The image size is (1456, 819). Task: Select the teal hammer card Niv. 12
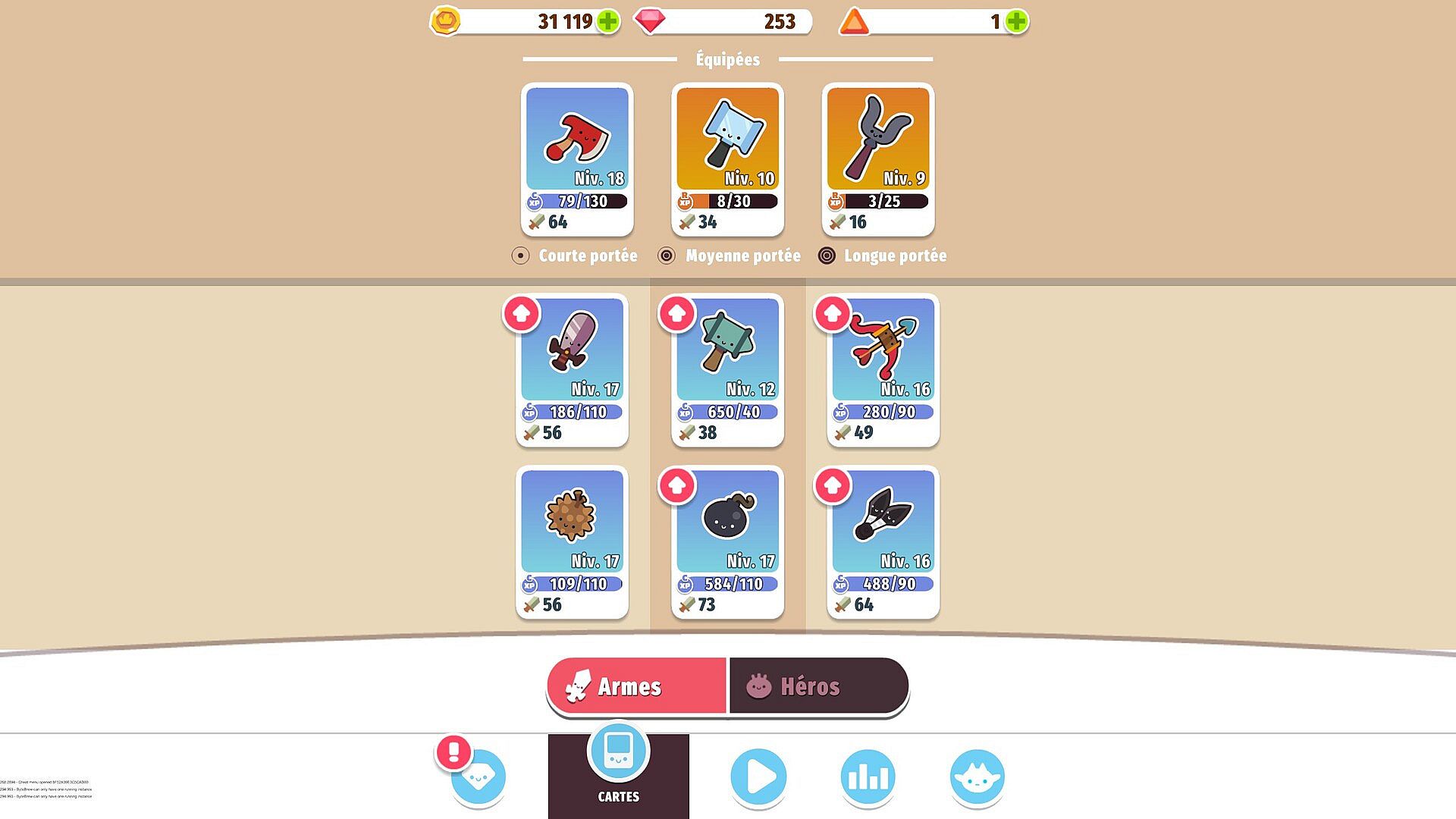[x=727, y=370]
